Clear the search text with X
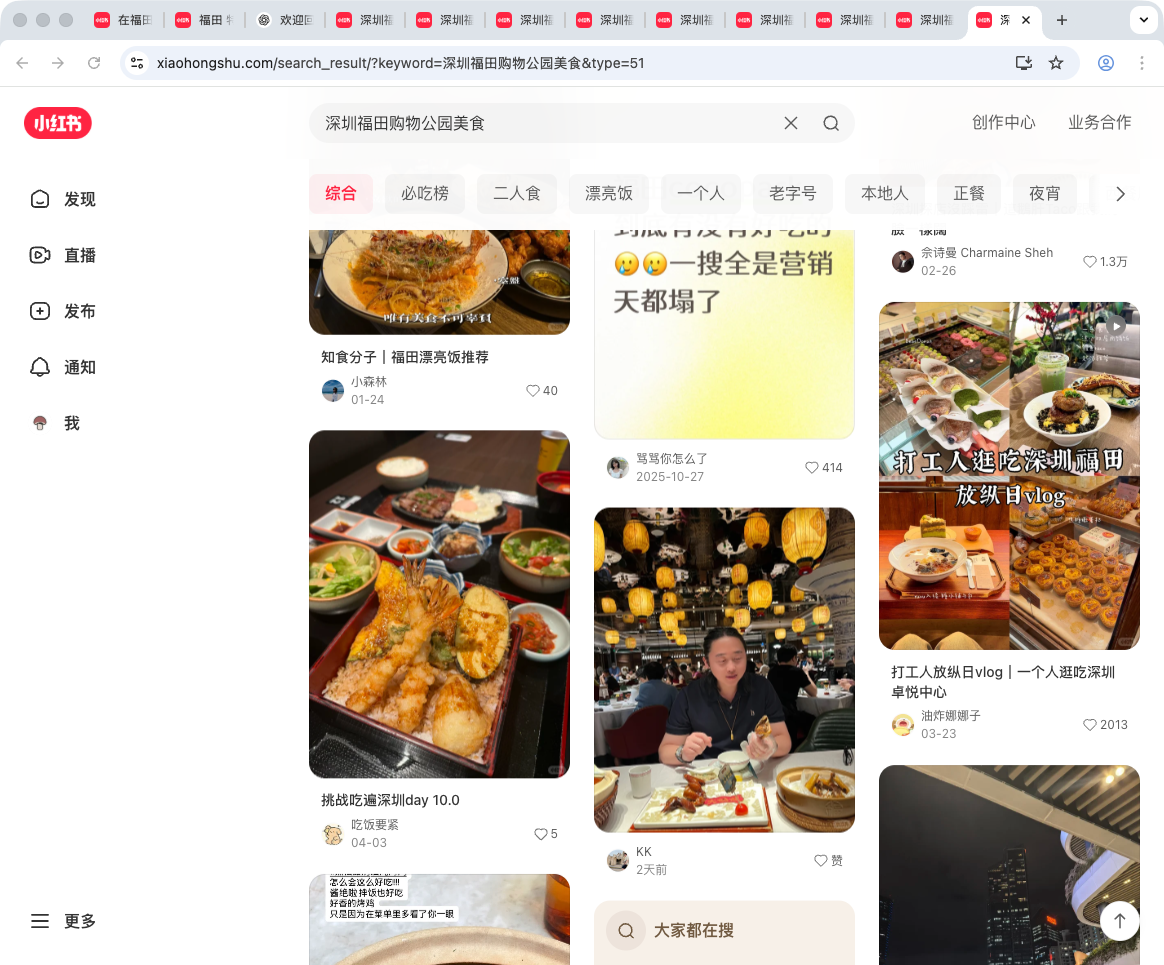The width and height of the screenshot is (1164, 965). [x=790, y=123]
